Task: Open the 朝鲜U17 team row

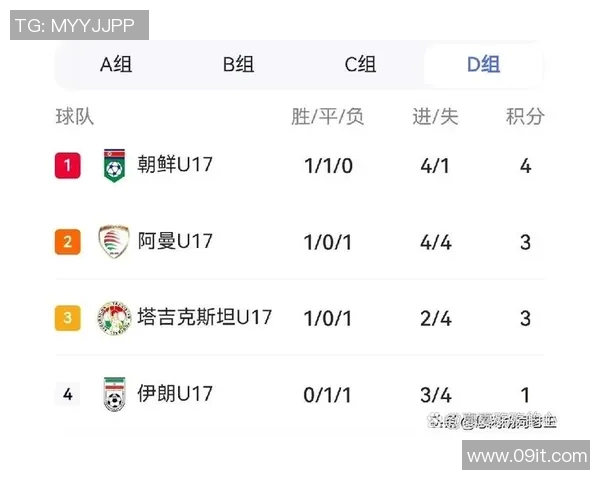Action: point(175,165)
